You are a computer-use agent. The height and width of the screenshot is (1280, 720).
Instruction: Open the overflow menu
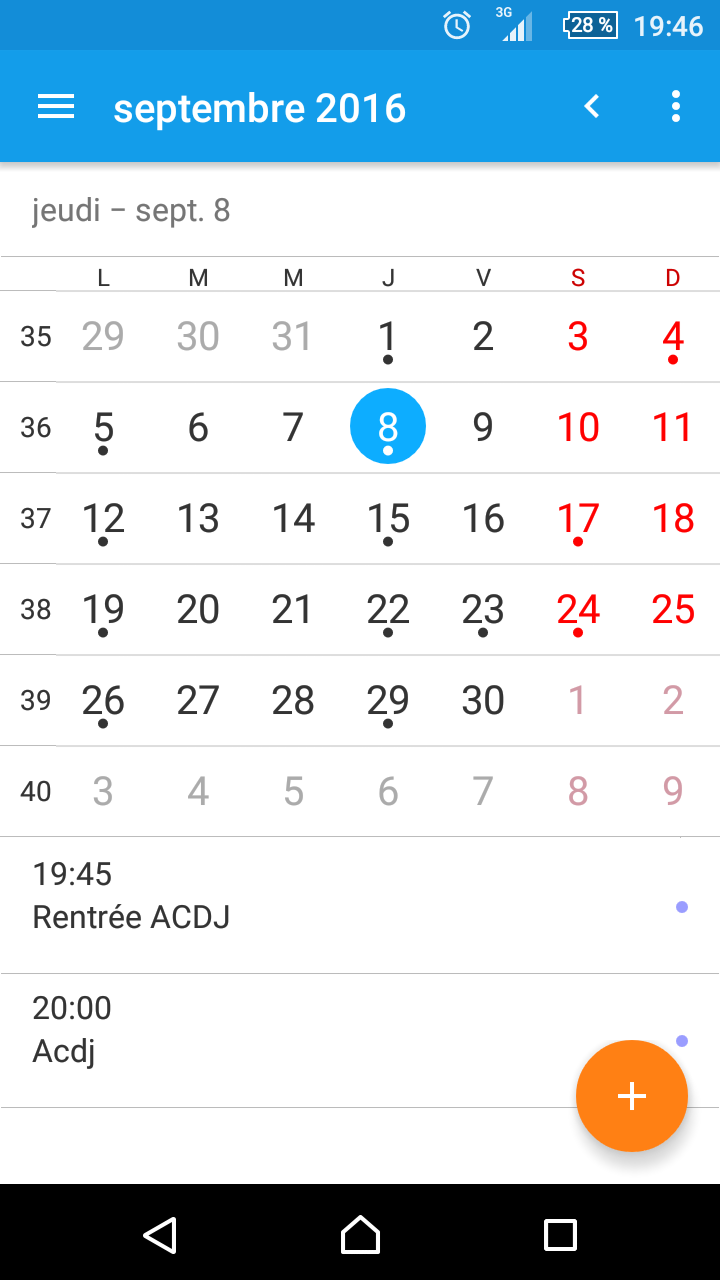click(x=676, y=106)
